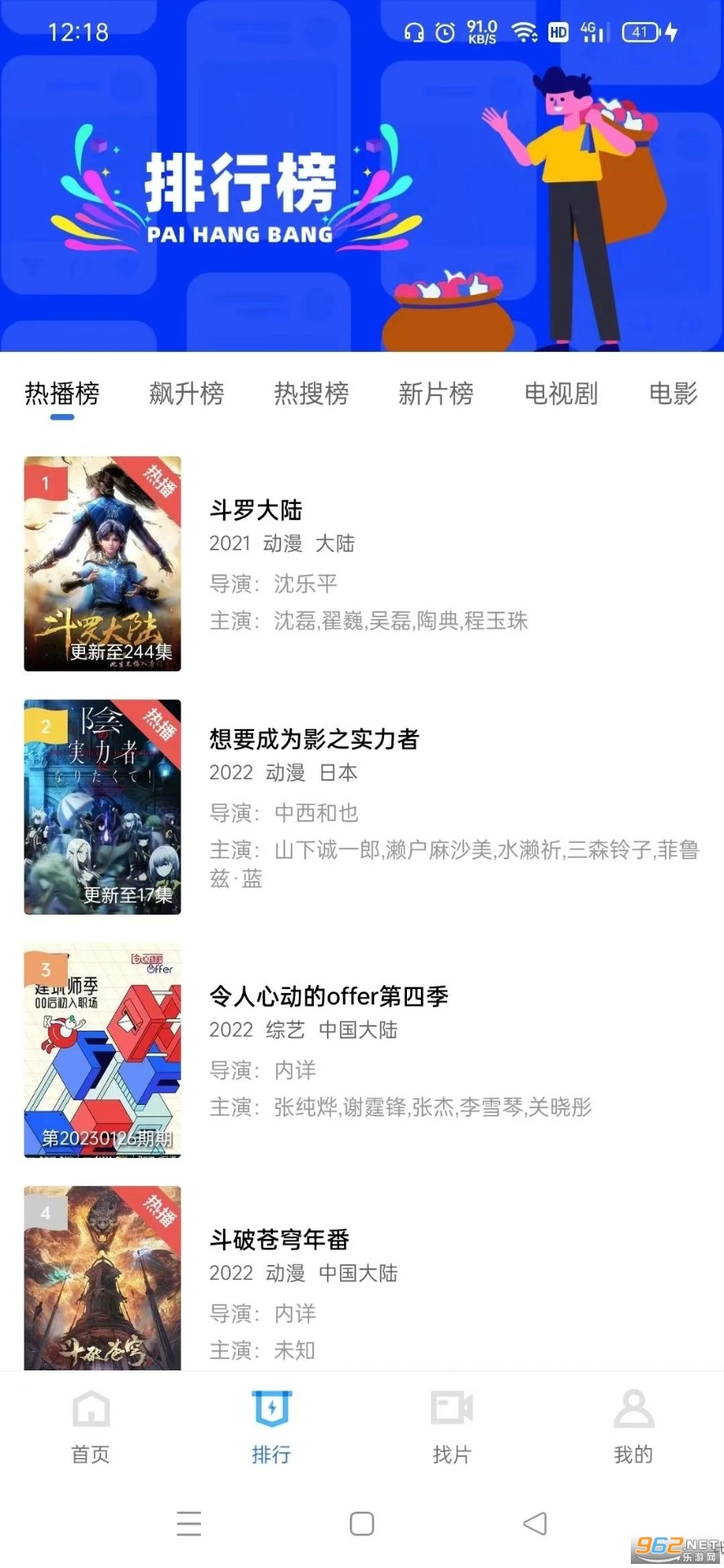Tap the HD status bar indicator
Viewport: 724px width, 1568px height.
pyautogui.click(x=558, y=31)
